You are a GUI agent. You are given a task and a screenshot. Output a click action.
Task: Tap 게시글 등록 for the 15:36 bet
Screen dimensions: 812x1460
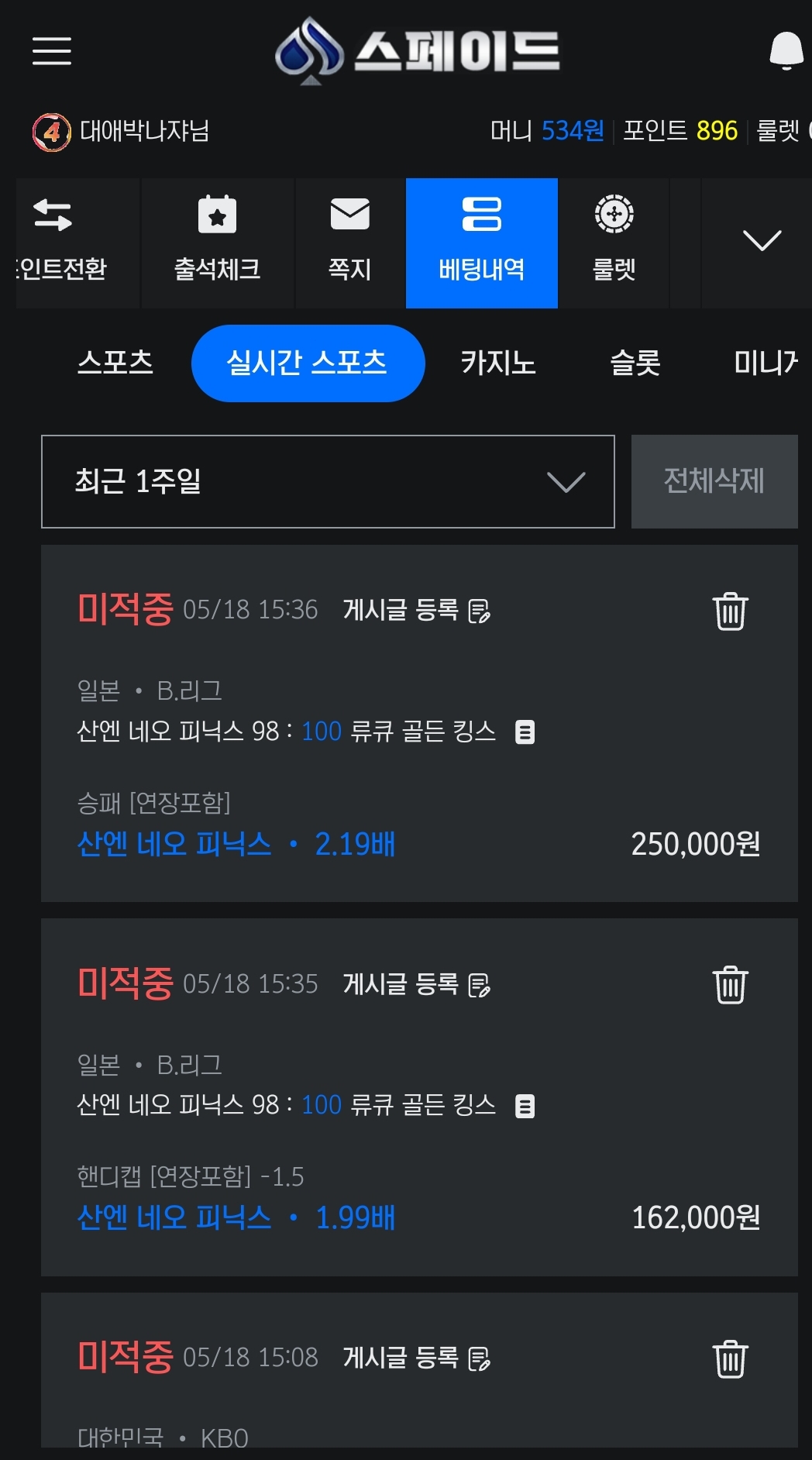(x=417, y=611)
